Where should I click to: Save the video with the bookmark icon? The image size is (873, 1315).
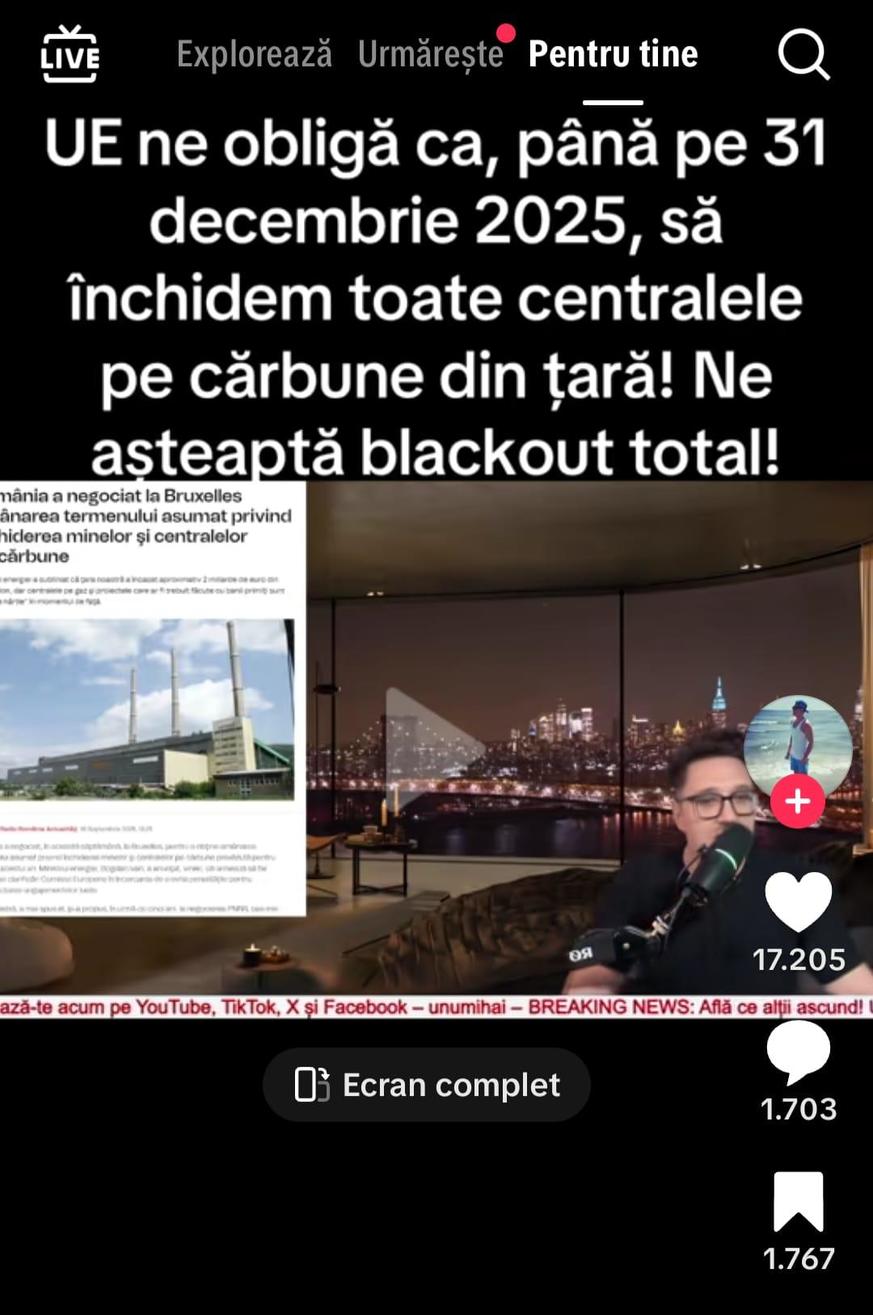point(798,1202)
